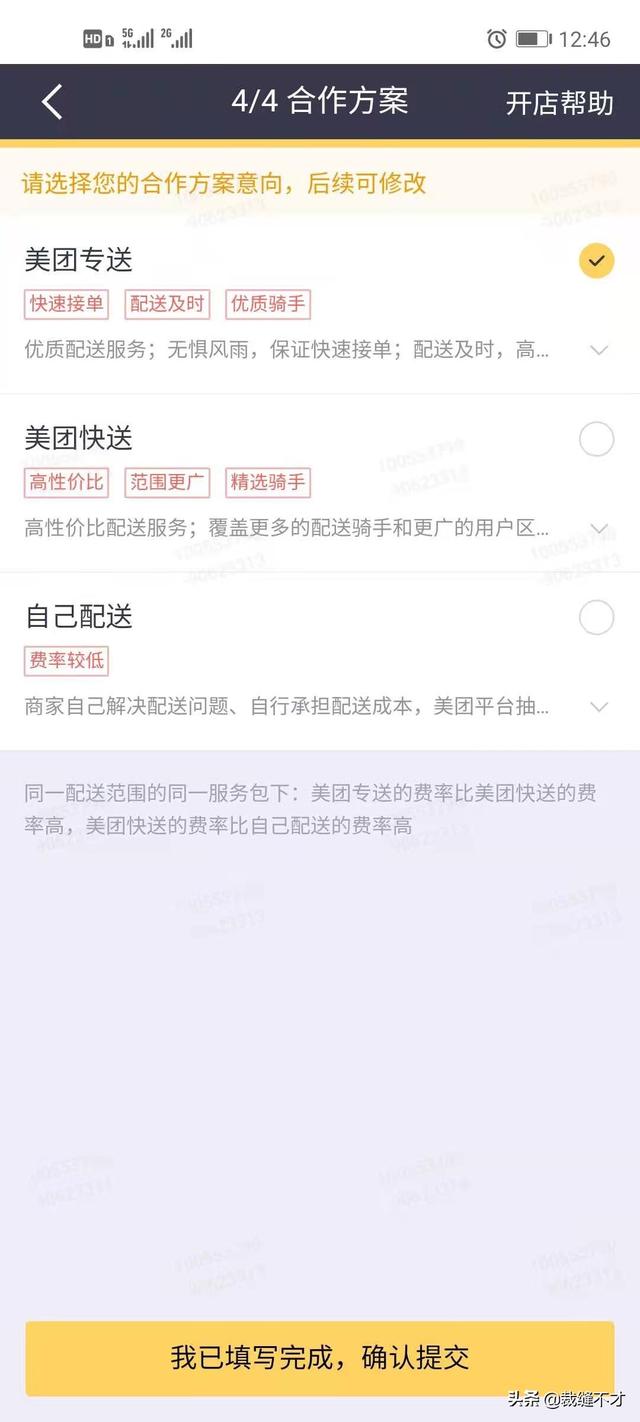640x1422 pixels.
Task: Expand the 美团快送 description chevron
Action: point(599,528)
